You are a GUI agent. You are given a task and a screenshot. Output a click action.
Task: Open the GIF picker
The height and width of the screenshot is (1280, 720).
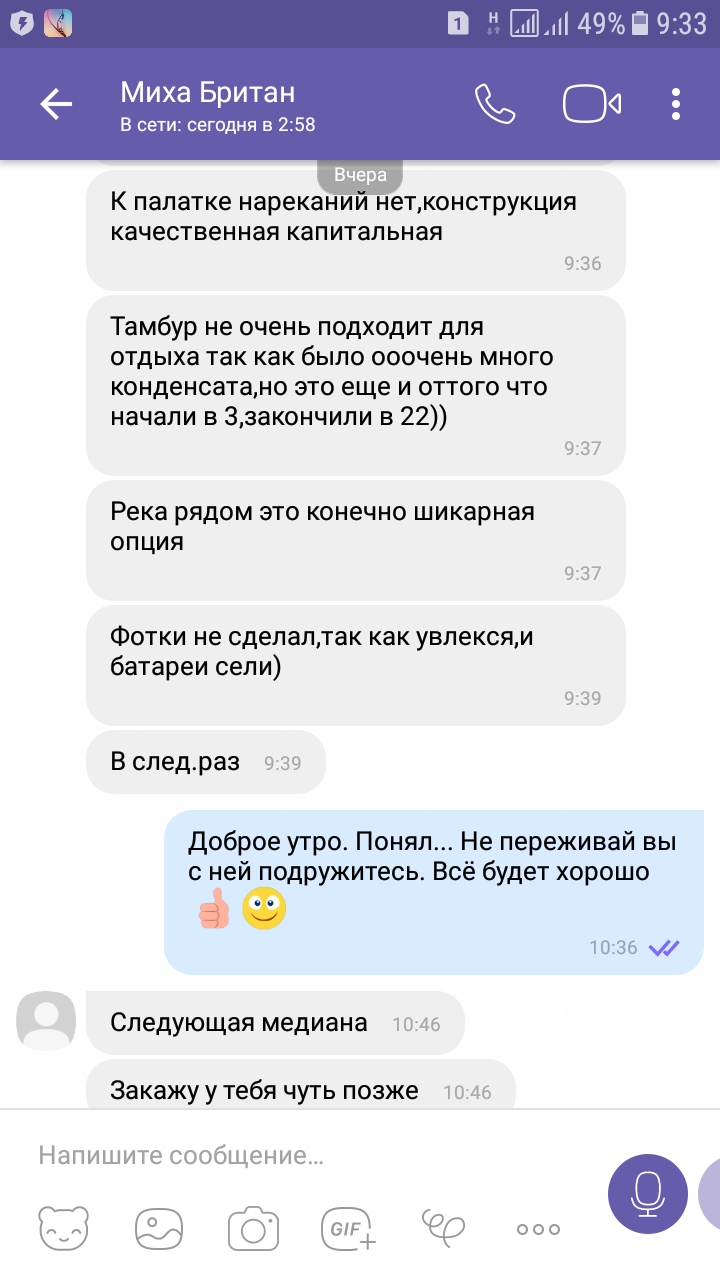click(x=347, y=1228)
